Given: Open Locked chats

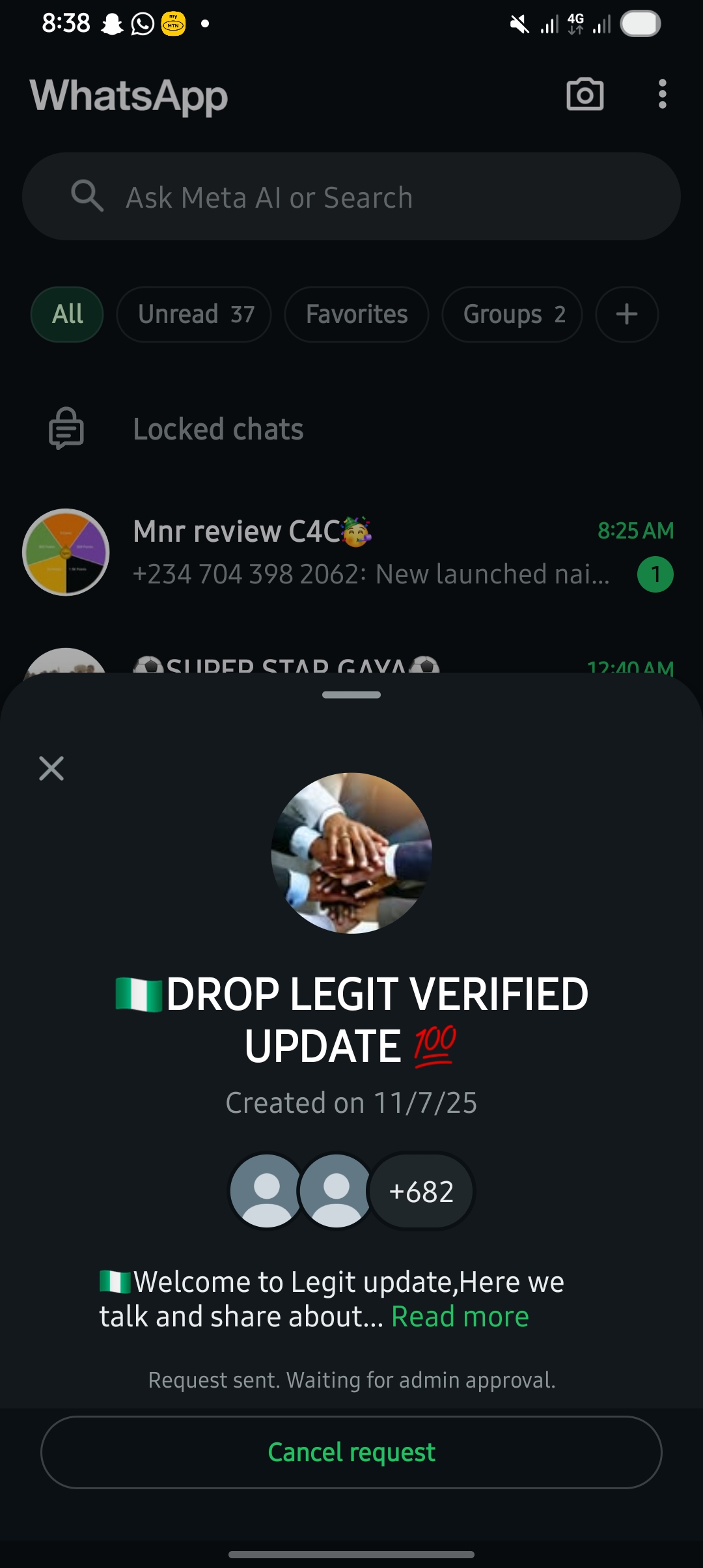Looking at the screenshot, I should [x=218, y=430].
